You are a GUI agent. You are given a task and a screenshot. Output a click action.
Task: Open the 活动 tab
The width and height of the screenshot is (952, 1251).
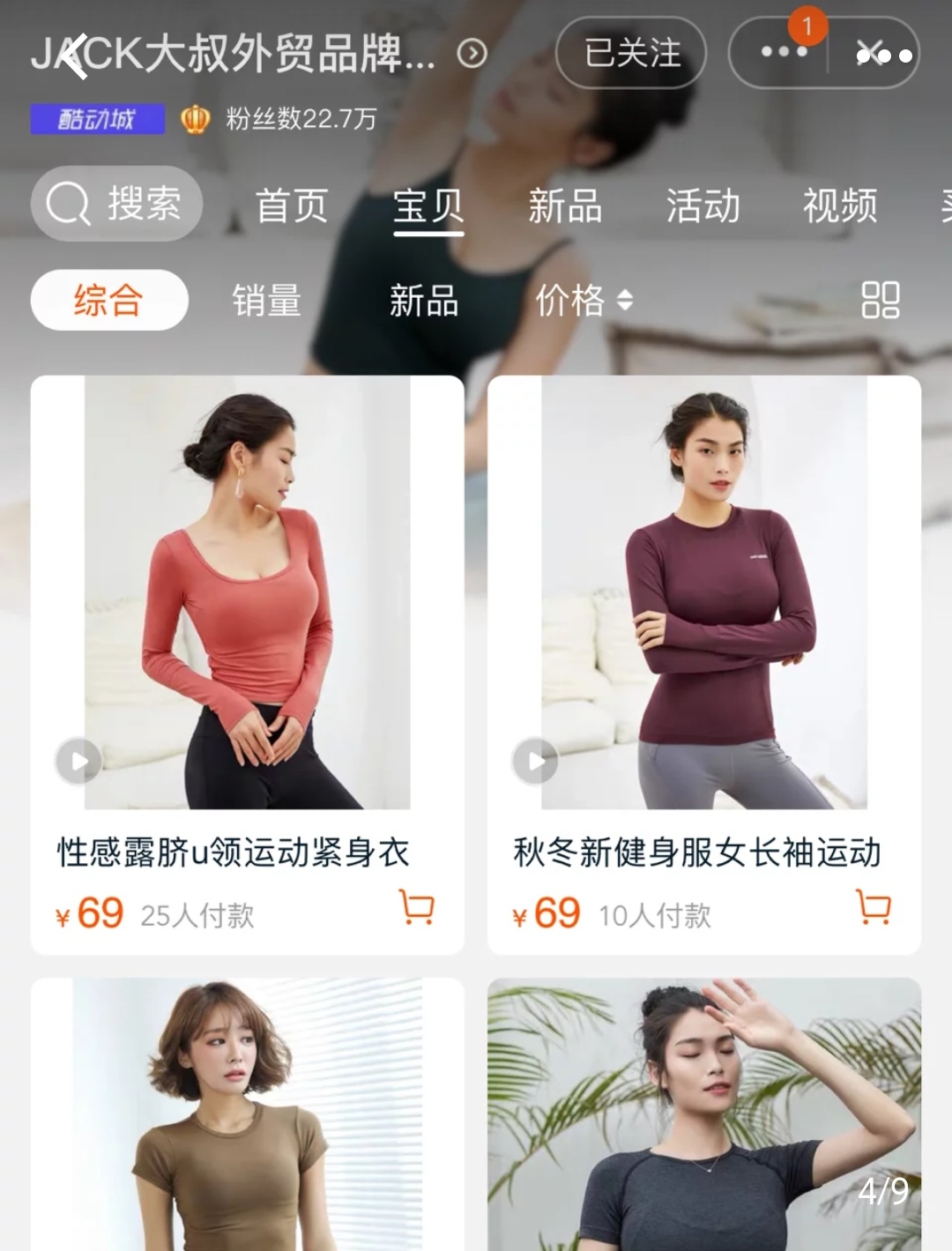(703, 204)
